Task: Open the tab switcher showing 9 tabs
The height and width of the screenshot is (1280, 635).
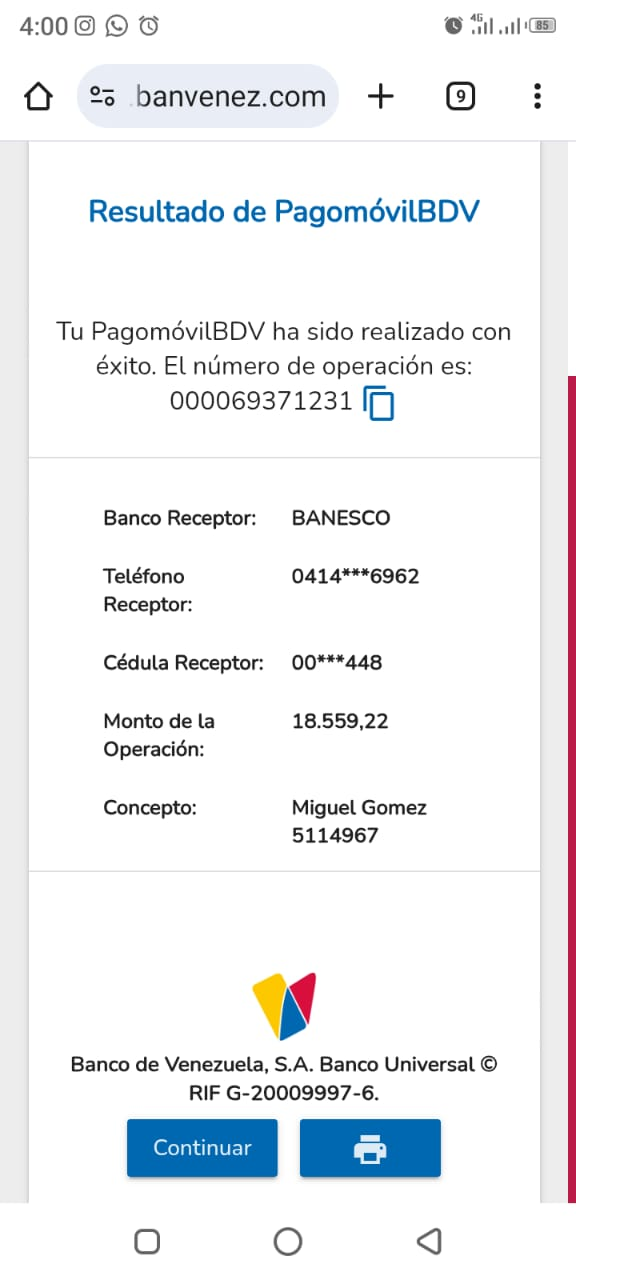Action: (x=460, y=97)
